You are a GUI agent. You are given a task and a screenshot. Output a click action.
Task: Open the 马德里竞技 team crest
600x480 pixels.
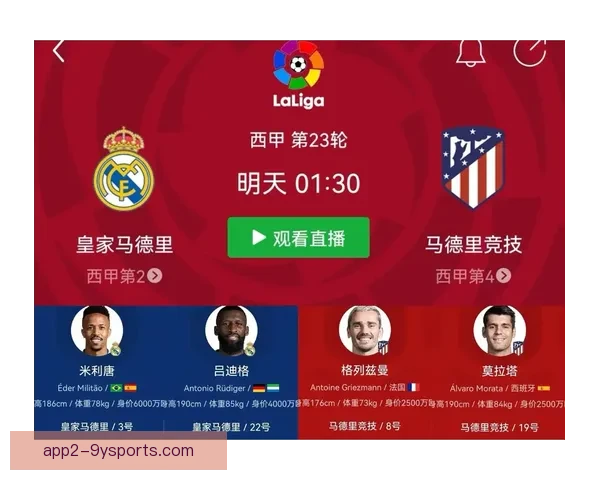[472, 168]
